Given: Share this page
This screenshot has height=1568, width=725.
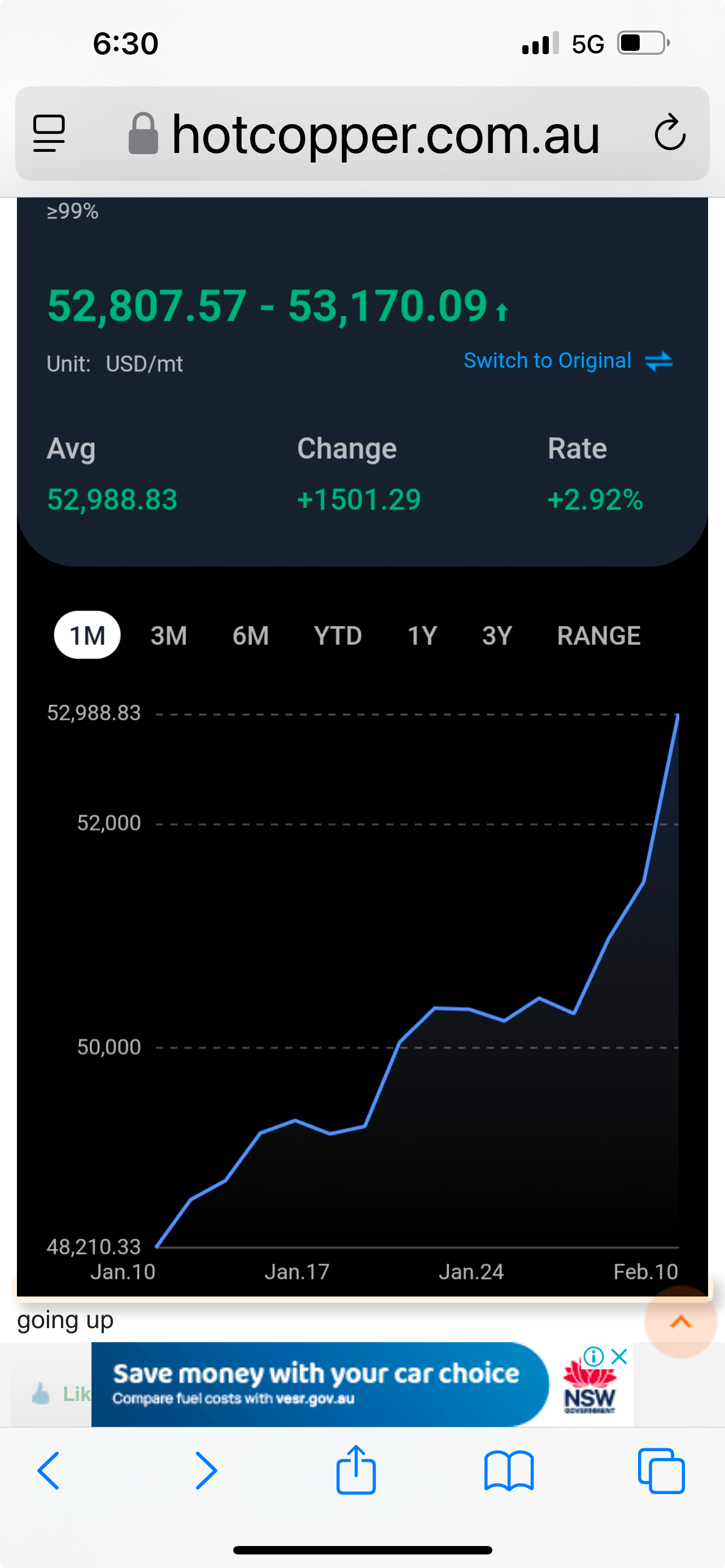Looking at the screenshot, I should point(356,1469).
